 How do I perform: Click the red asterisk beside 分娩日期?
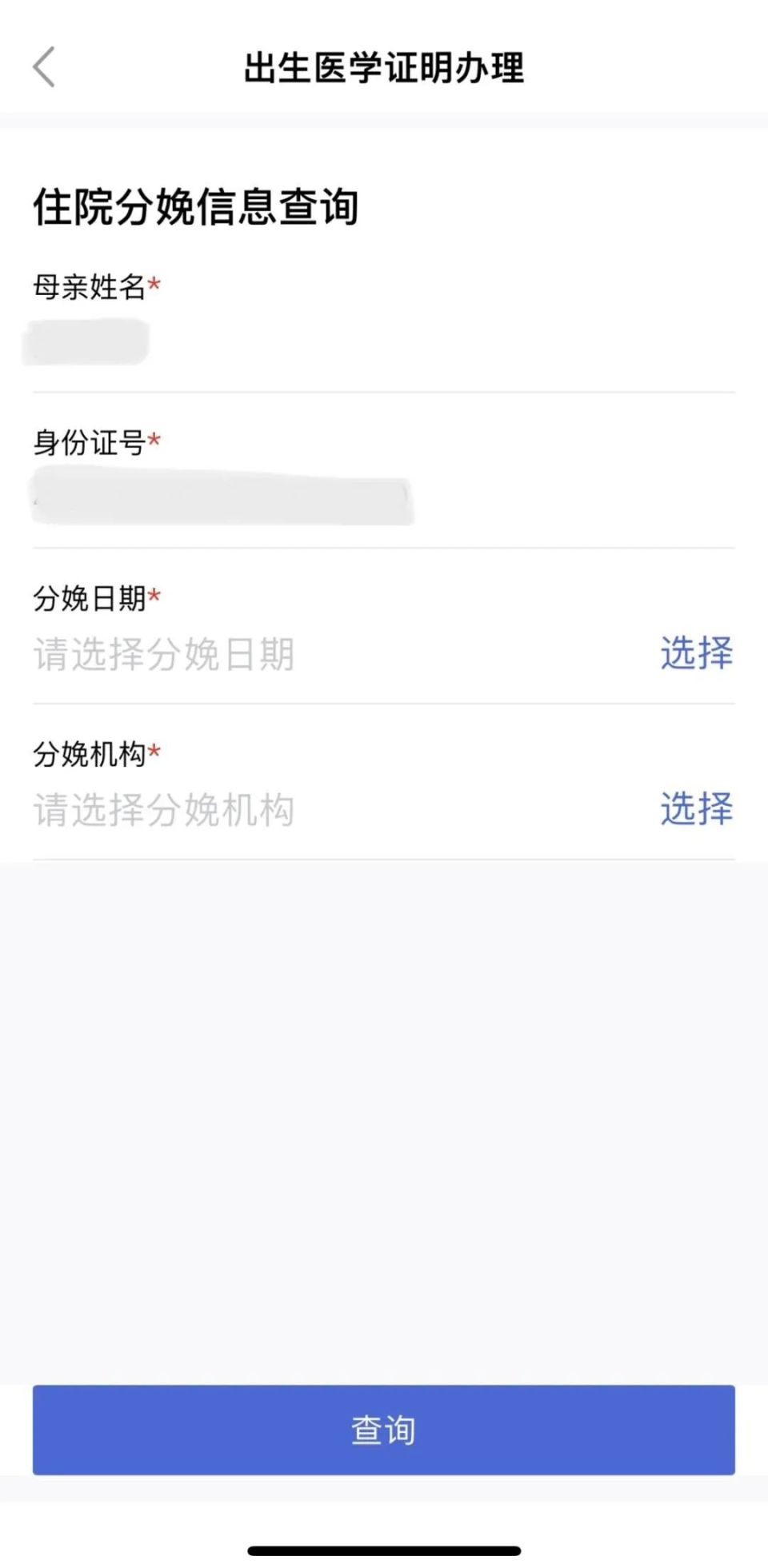(x=155, y=596)
